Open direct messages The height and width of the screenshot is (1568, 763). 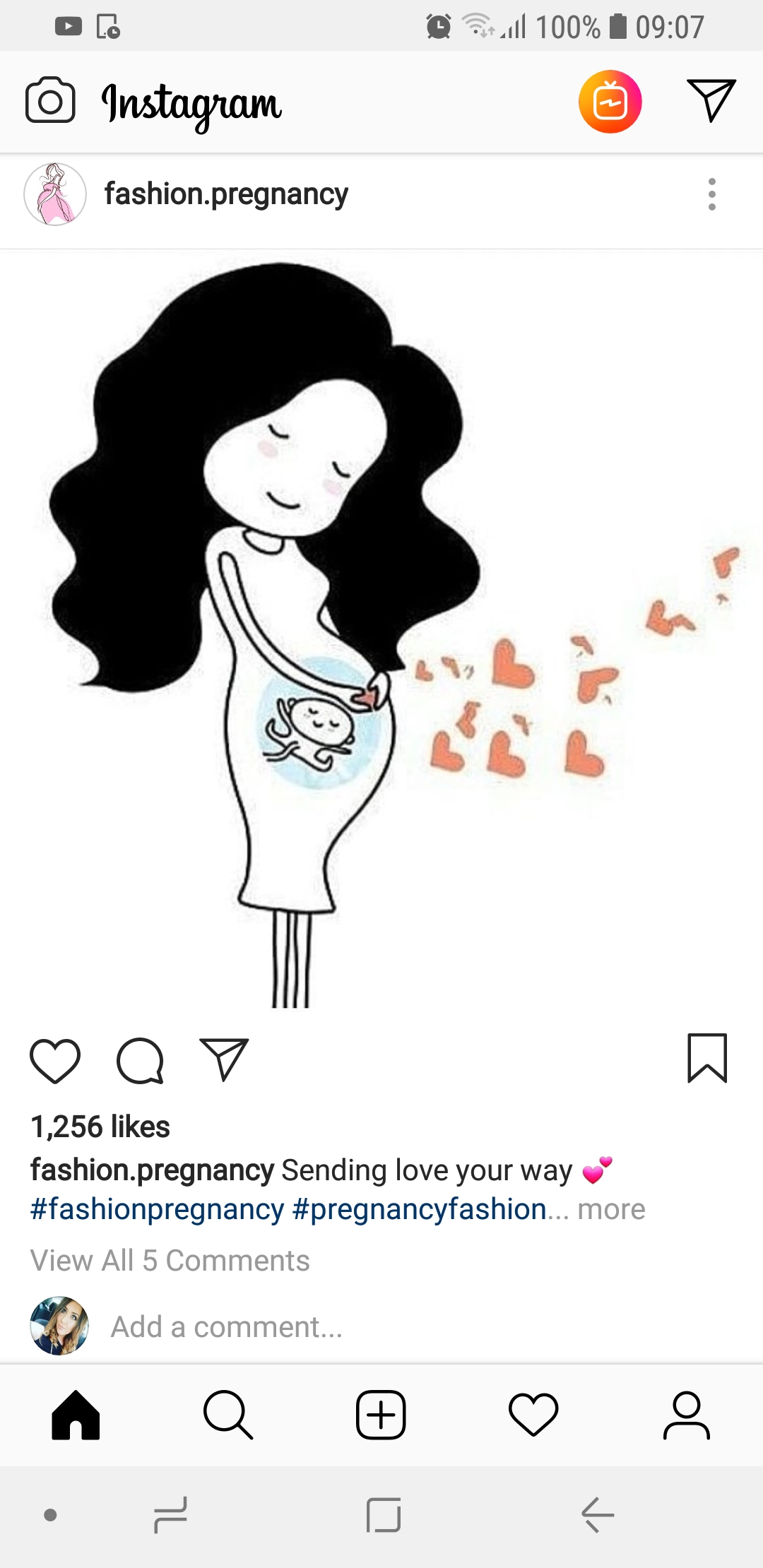[x=711, y=100]
